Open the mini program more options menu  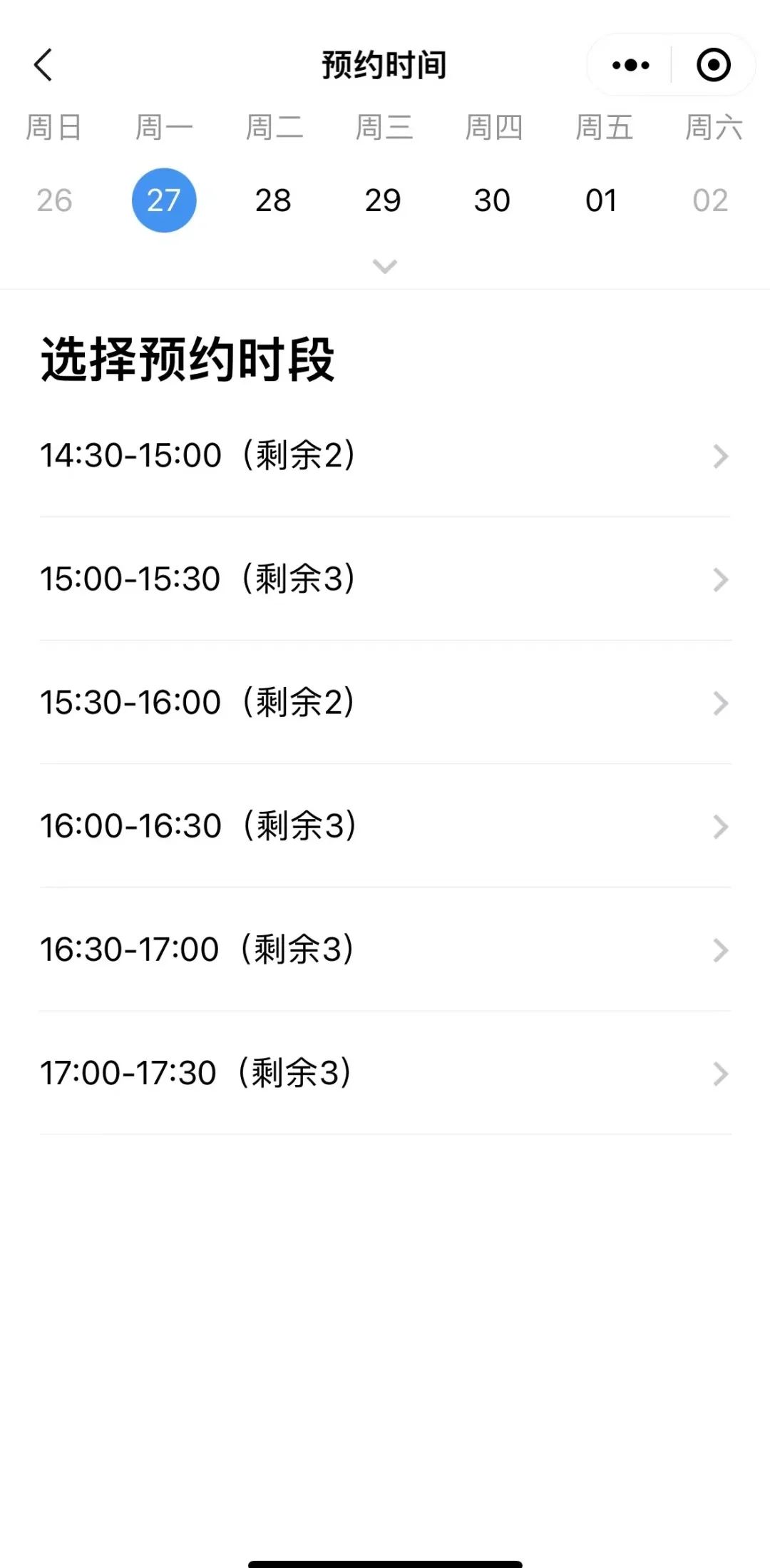tap(630, 65)
